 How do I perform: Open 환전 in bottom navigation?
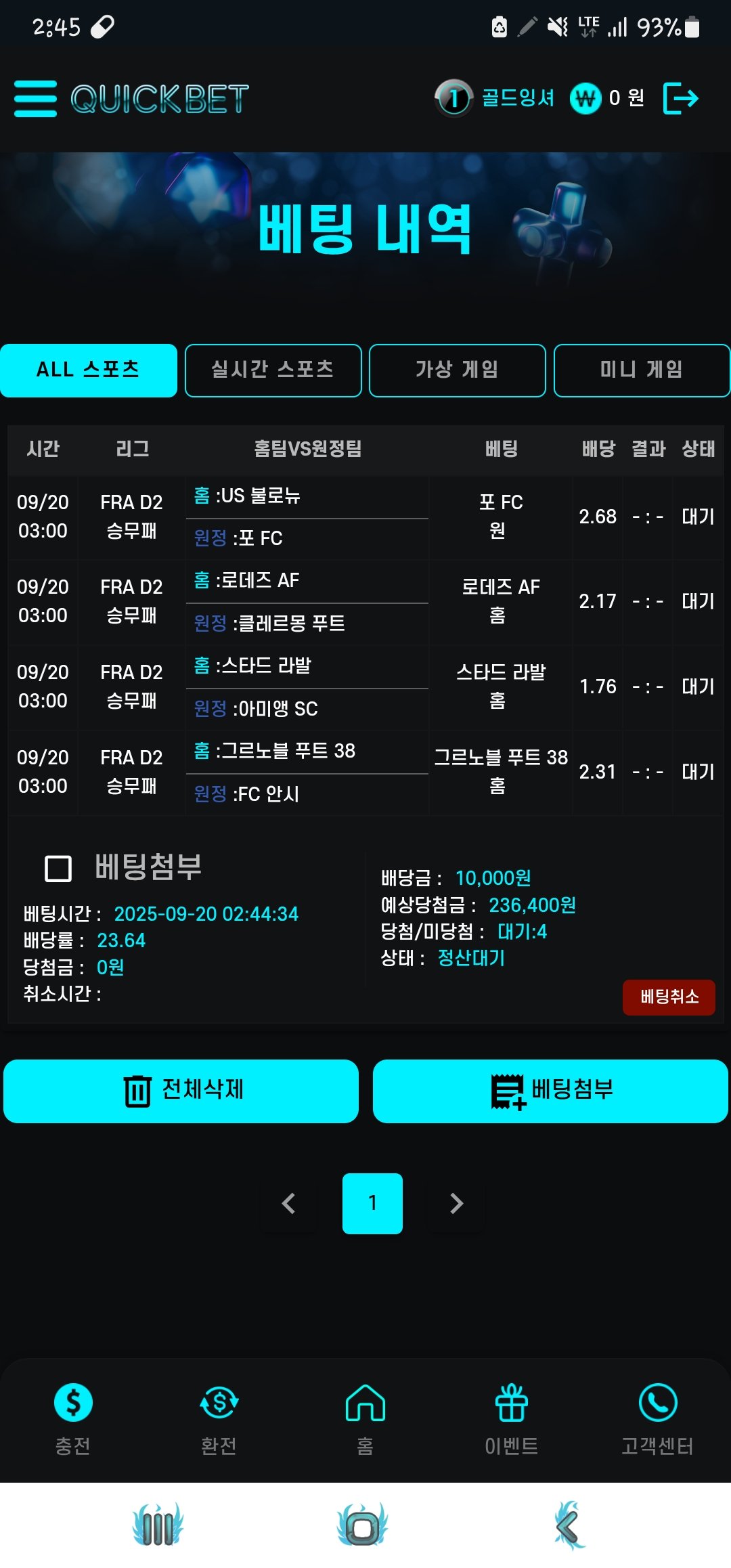point(219,1418)
